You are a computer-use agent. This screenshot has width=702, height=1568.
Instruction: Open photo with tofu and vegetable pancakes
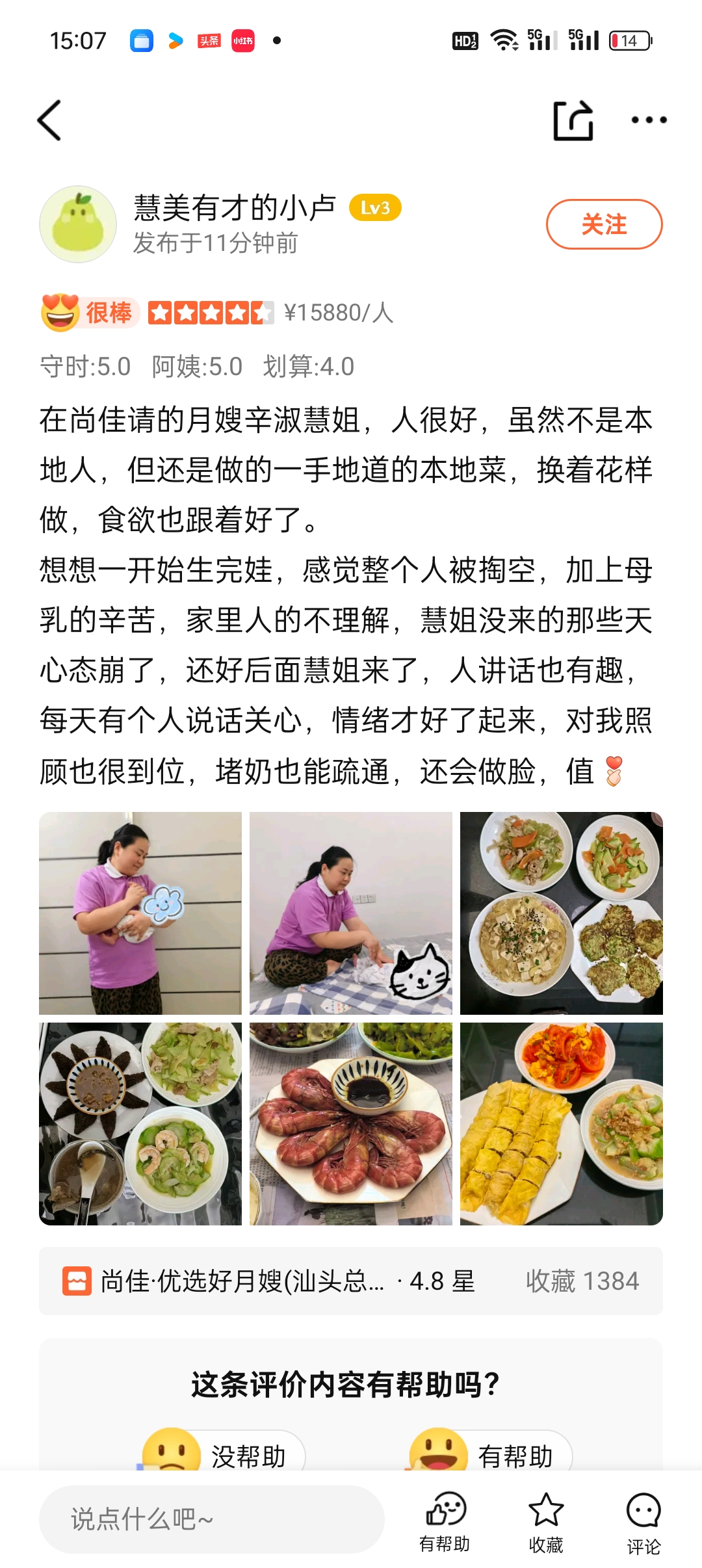point(562,913)
